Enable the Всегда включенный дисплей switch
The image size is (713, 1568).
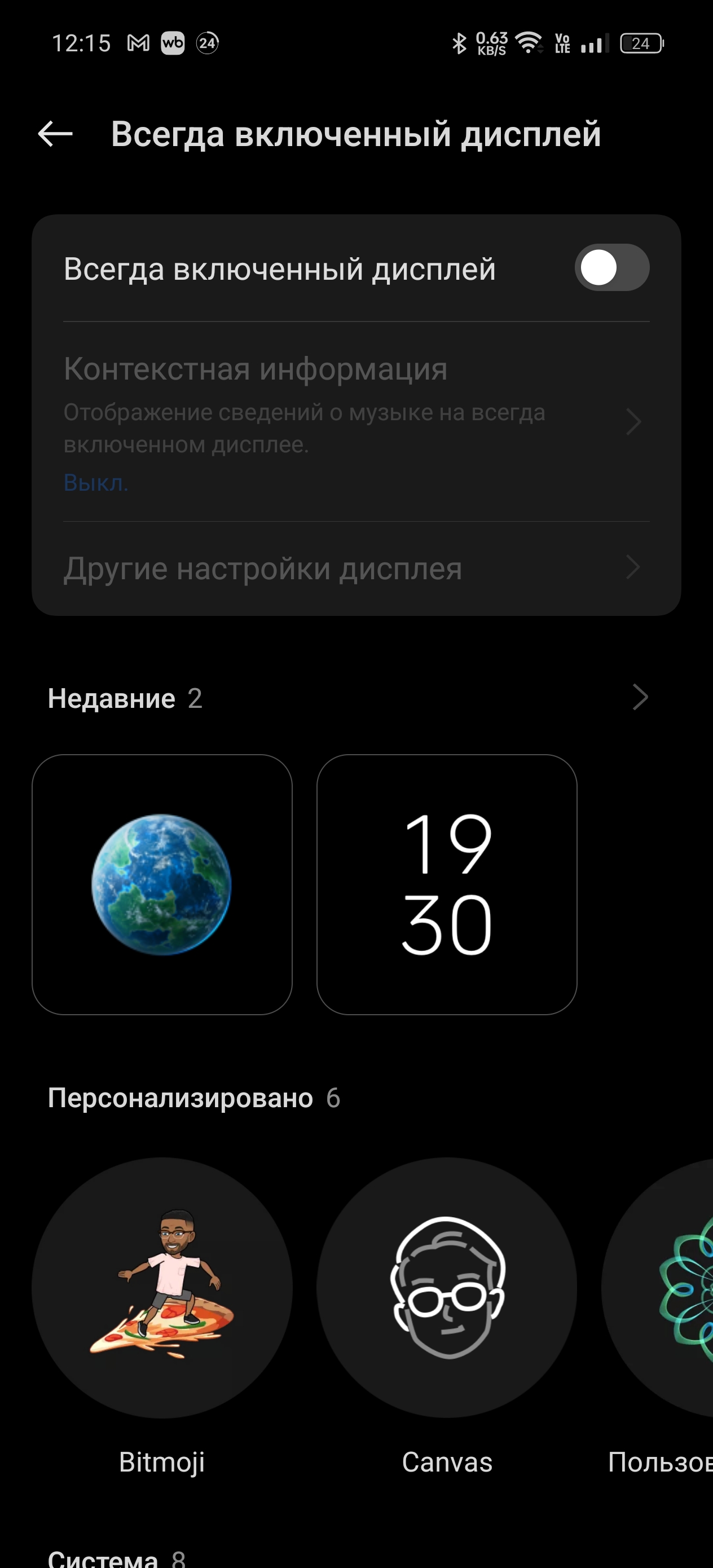(x=611, y=268)
